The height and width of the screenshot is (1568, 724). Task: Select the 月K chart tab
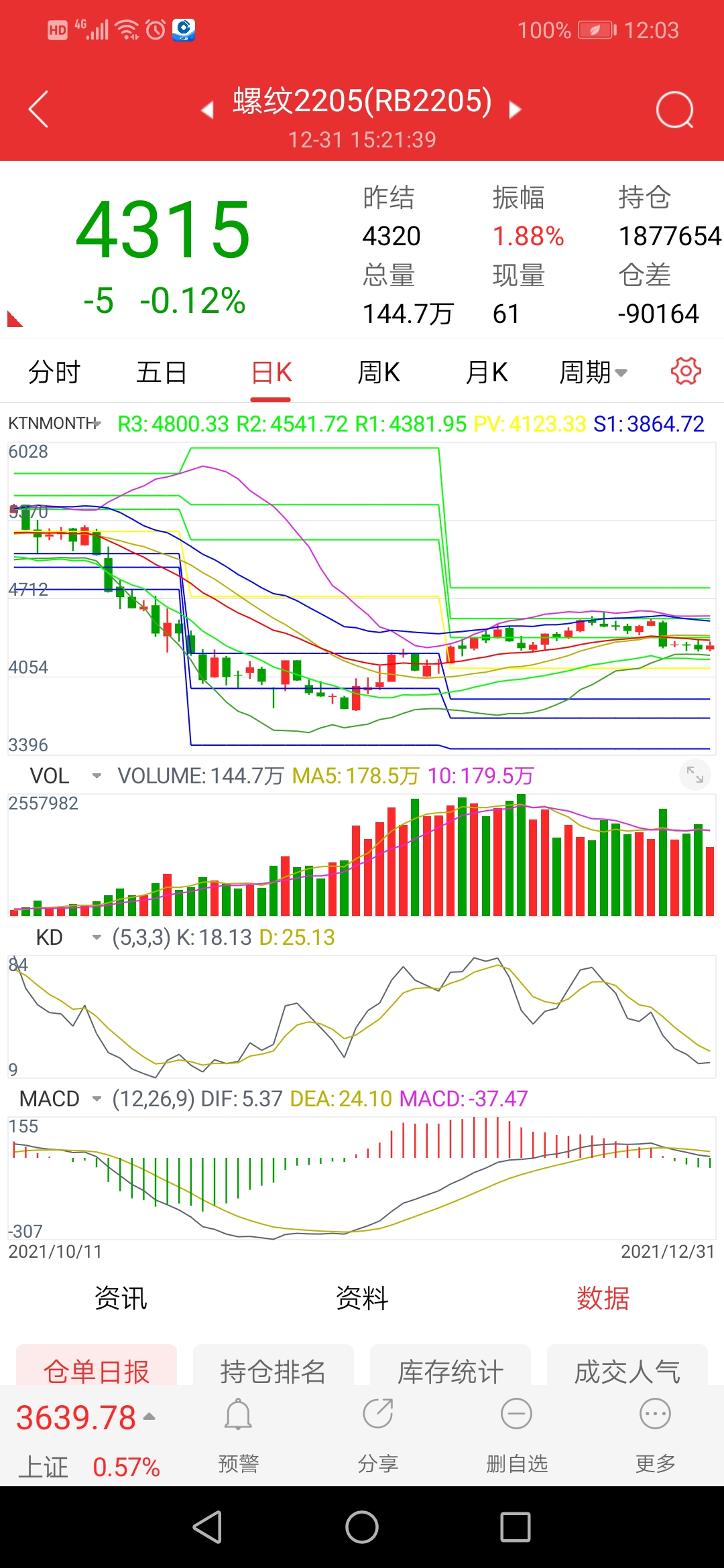487,372
